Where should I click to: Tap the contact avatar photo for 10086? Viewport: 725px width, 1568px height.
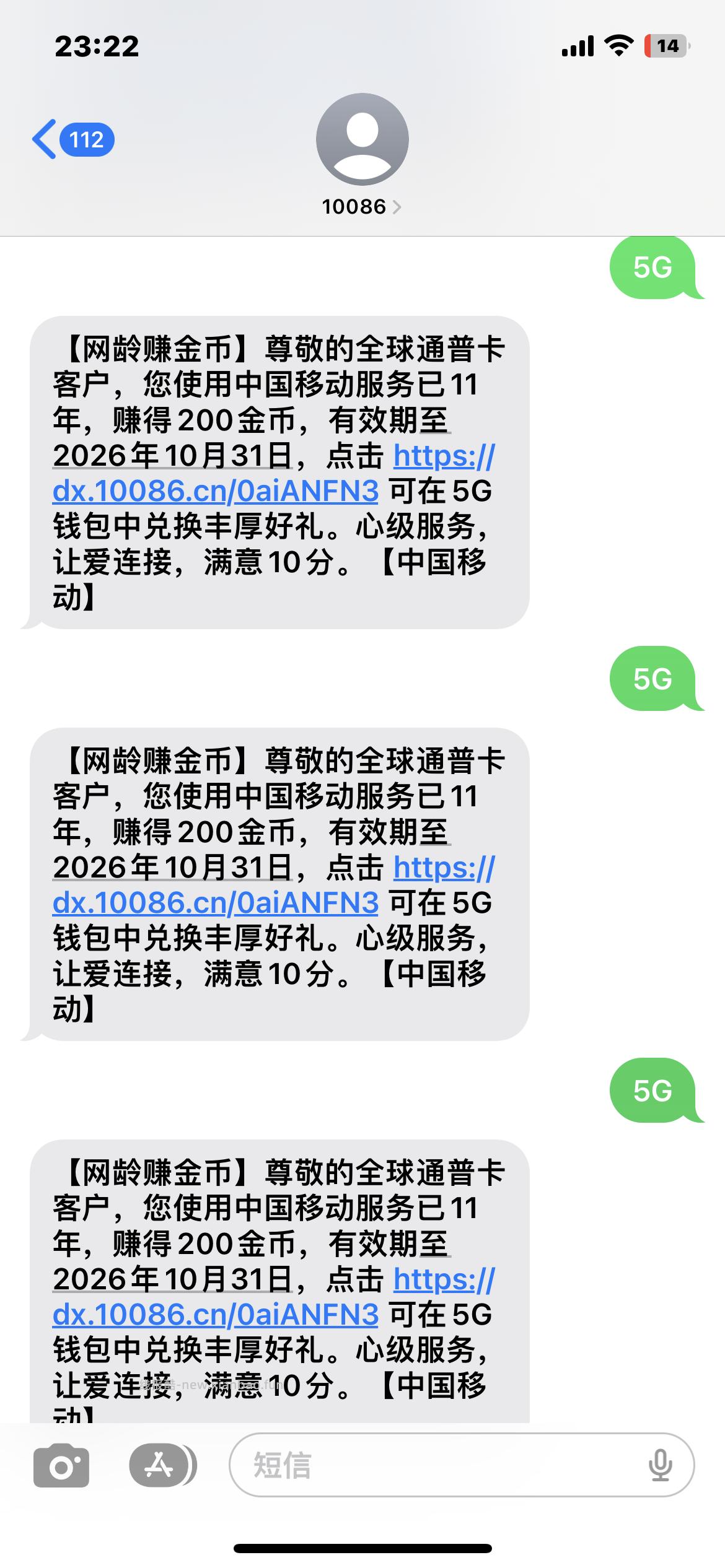[362, 137]
